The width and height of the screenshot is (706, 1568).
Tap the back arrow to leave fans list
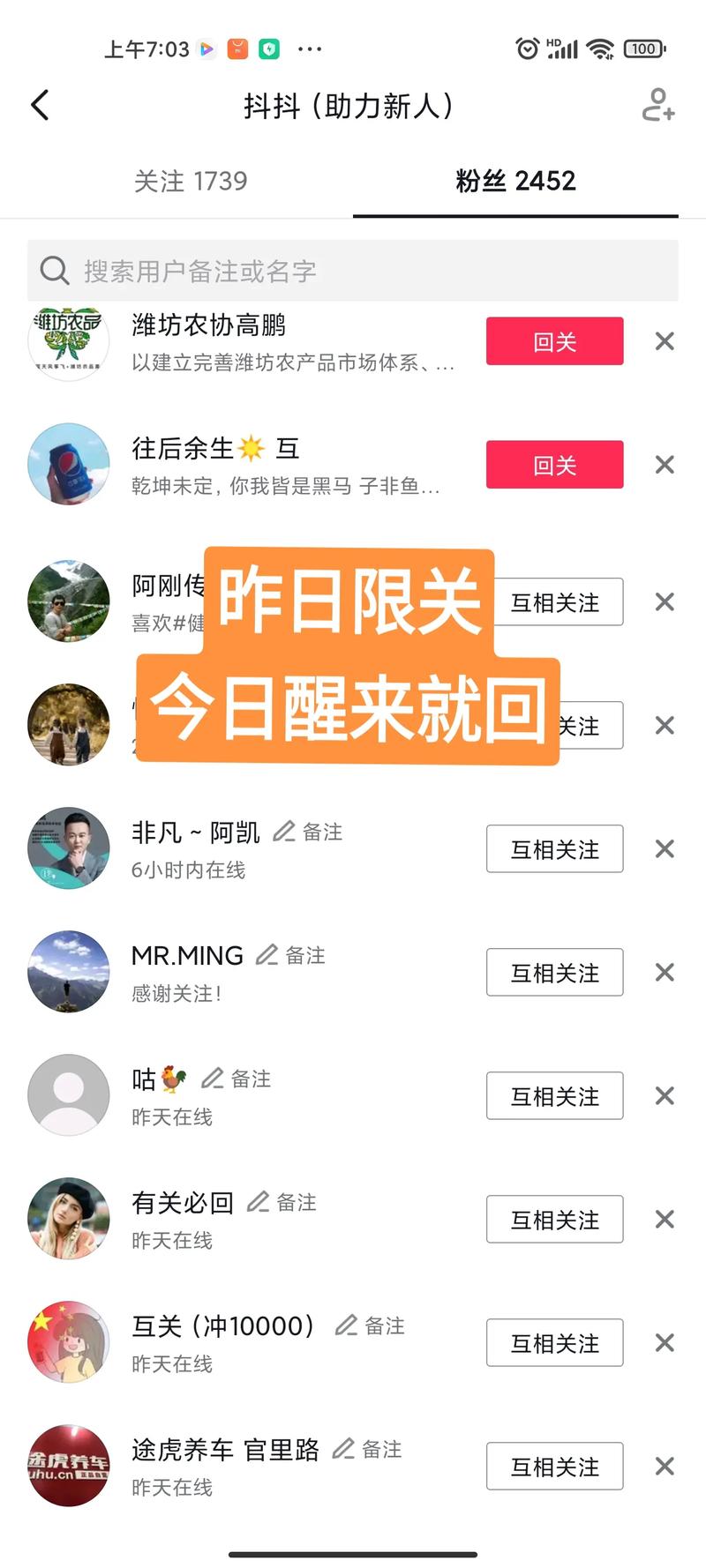click(x=39, y=104)
